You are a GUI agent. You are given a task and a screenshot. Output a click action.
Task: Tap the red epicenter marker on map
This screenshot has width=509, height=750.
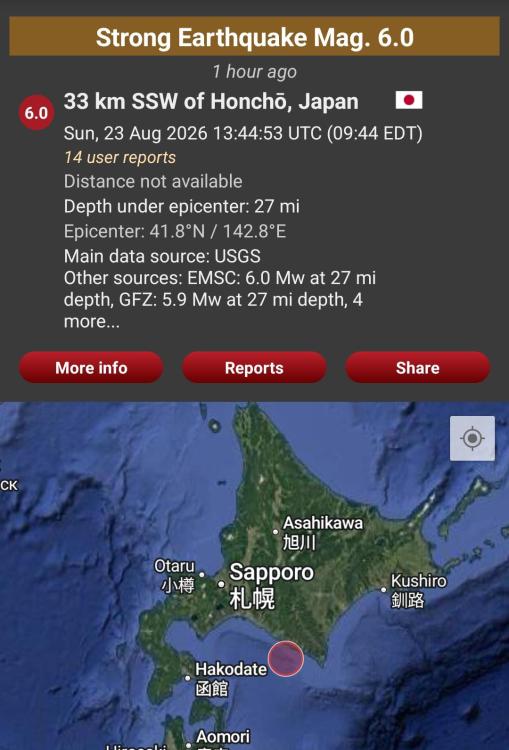pos(286,659)
